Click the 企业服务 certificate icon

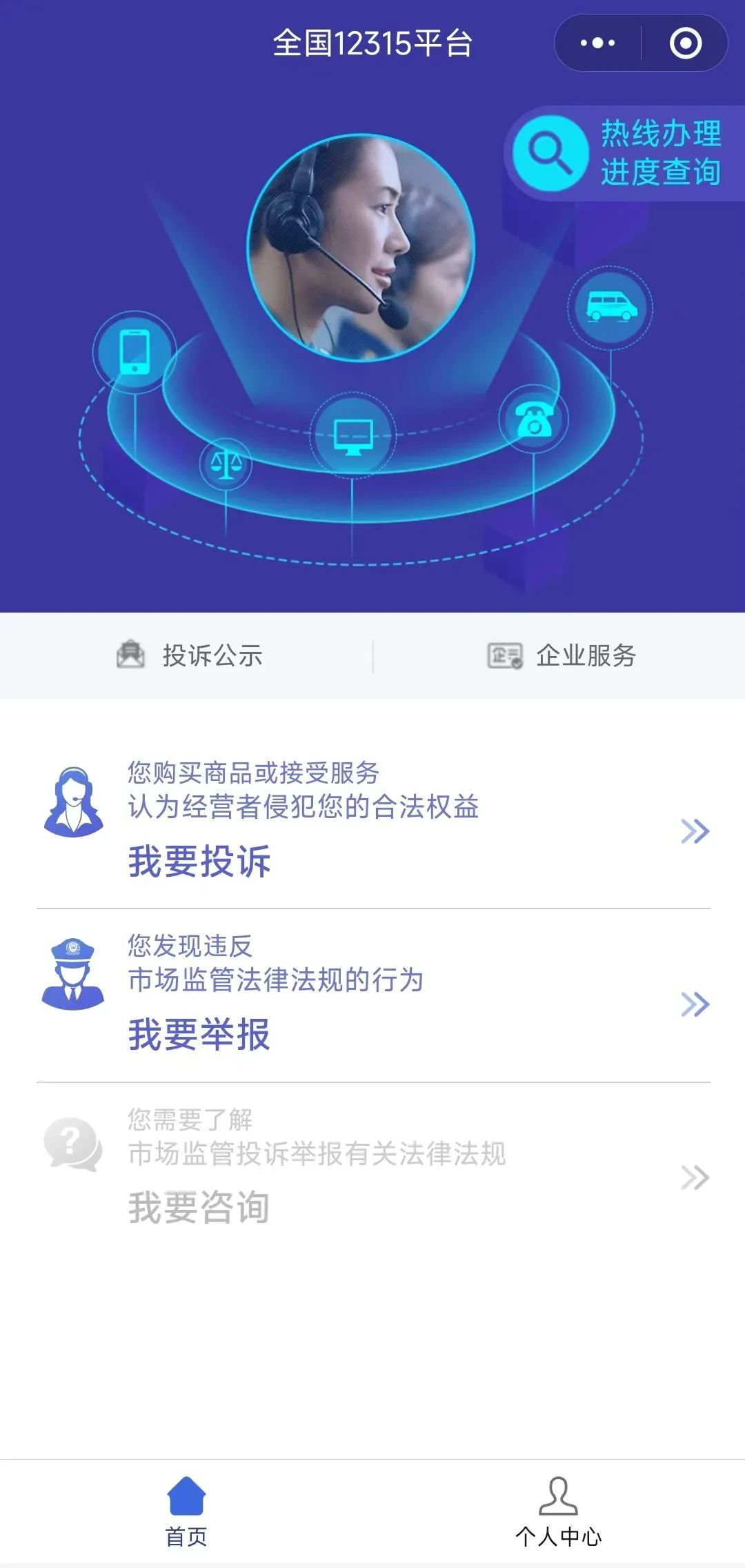(506, 656)
